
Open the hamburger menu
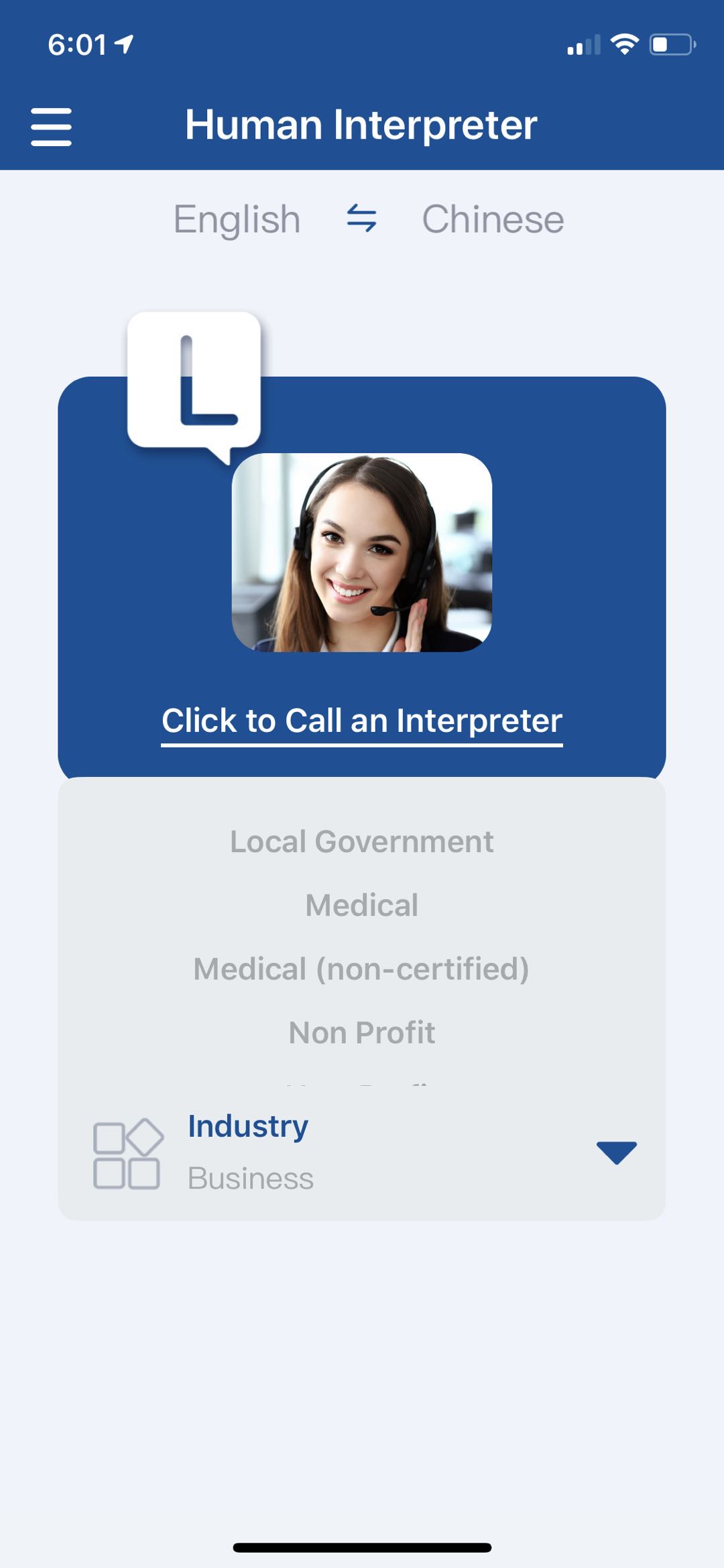(51, 126)
